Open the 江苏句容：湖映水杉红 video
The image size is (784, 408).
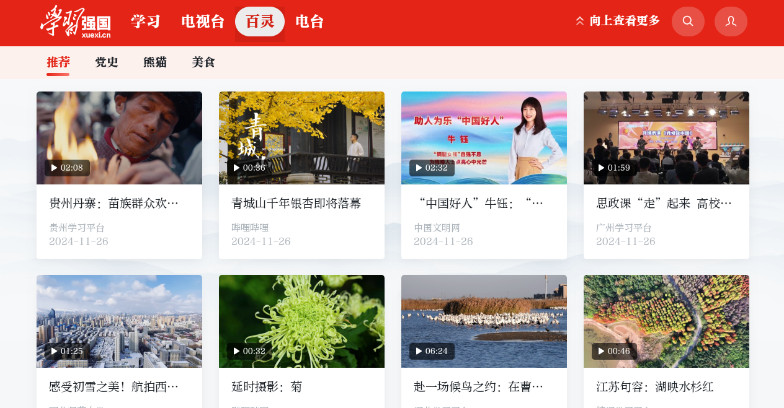pyautogui.click(x=666, y=342)
